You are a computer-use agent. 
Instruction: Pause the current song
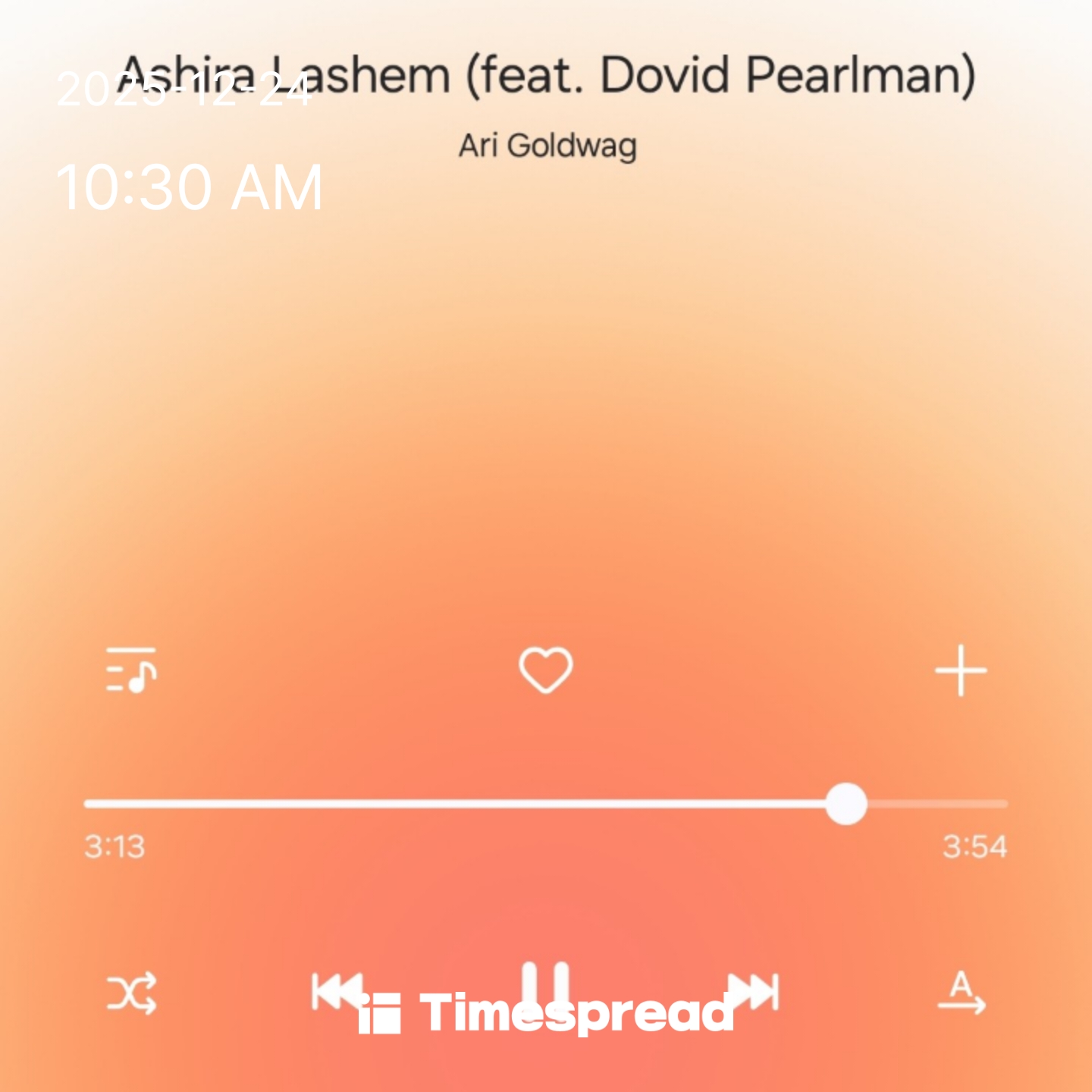pyautogui.click(x=545, y=986)
